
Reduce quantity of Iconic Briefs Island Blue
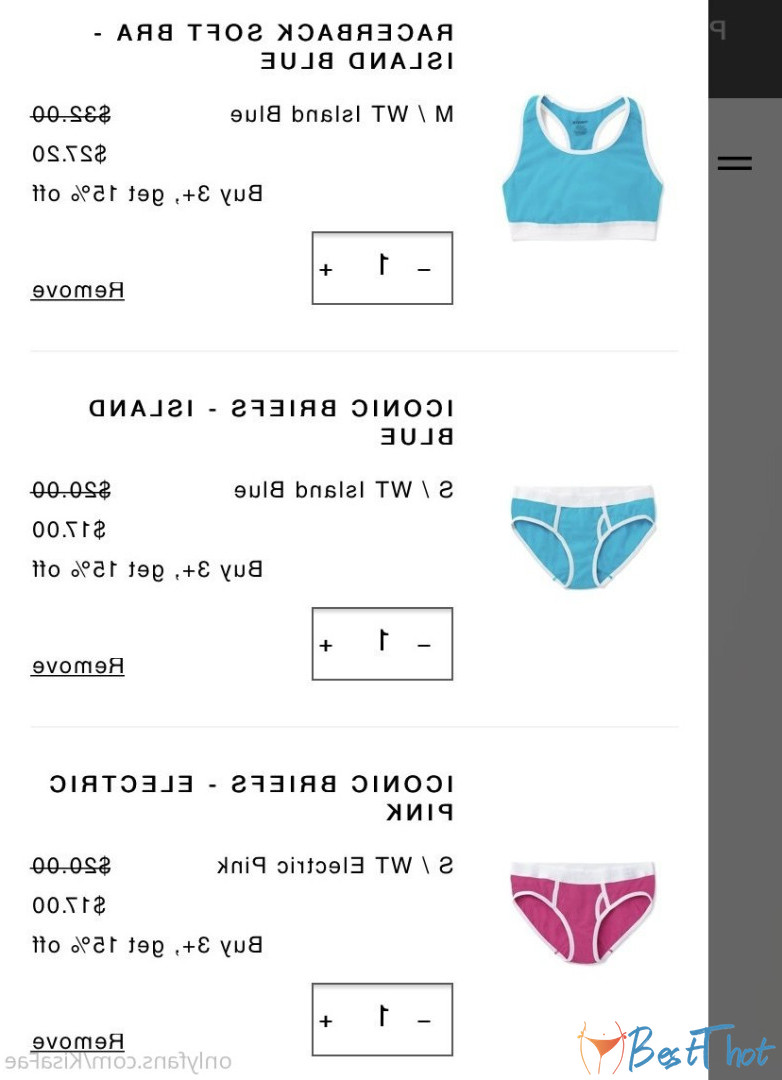pos(424,645)
